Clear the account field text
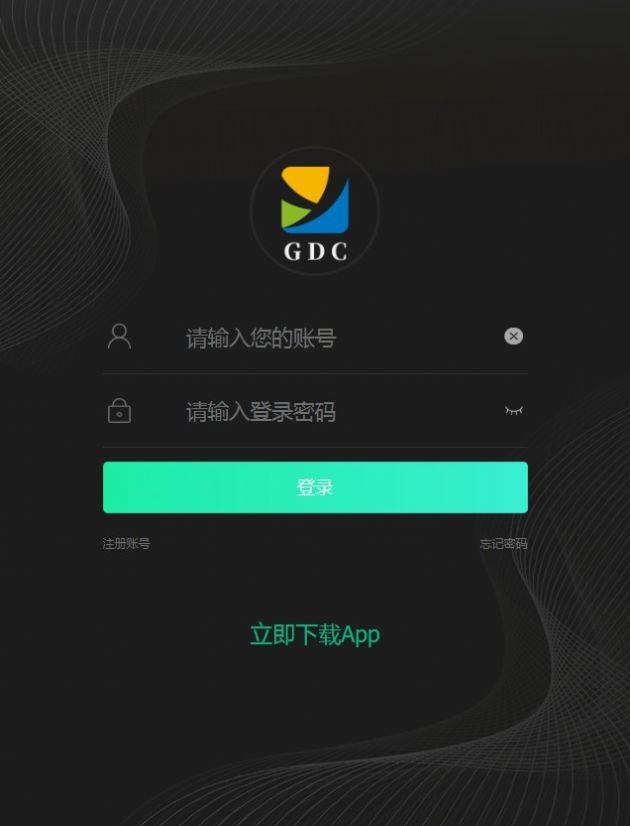630x826 pixels. (x=513, y=336)
